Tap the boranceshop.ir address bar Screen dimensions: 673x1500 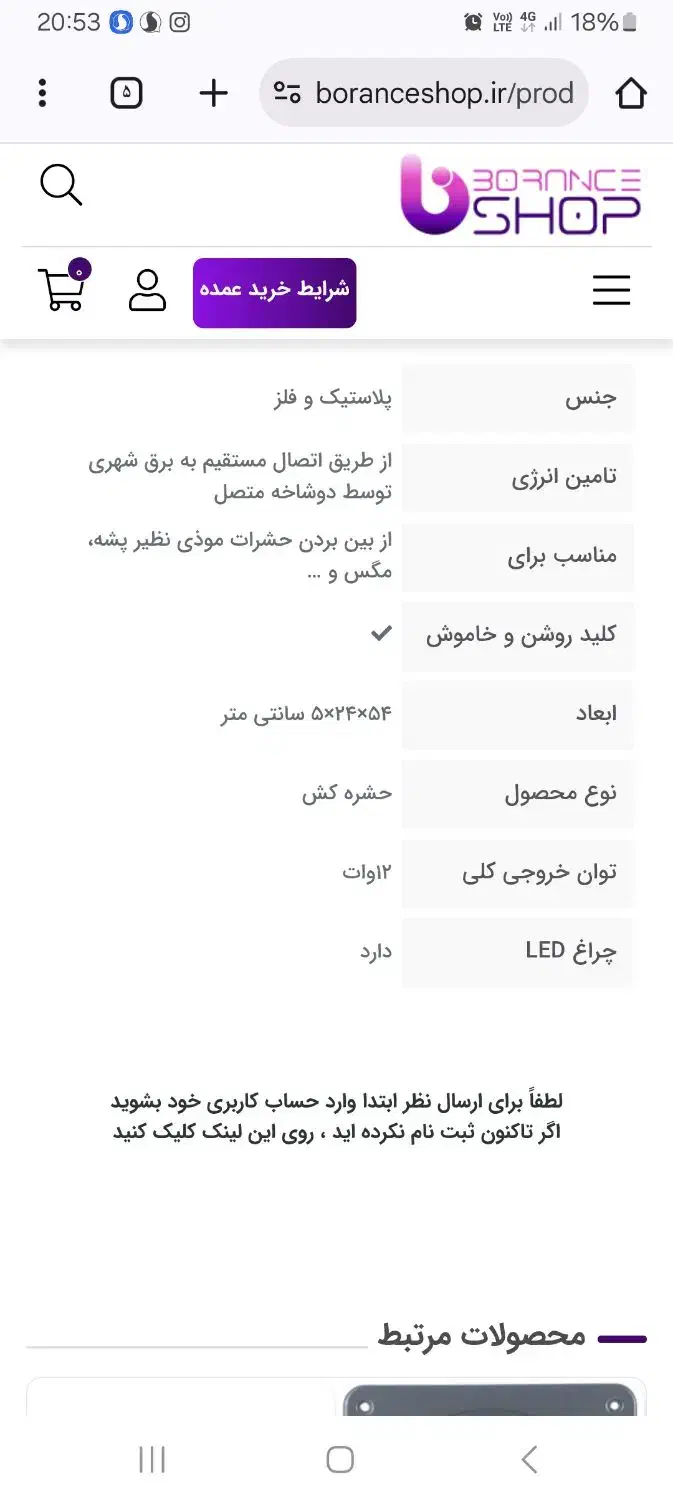tap(425, 93)
